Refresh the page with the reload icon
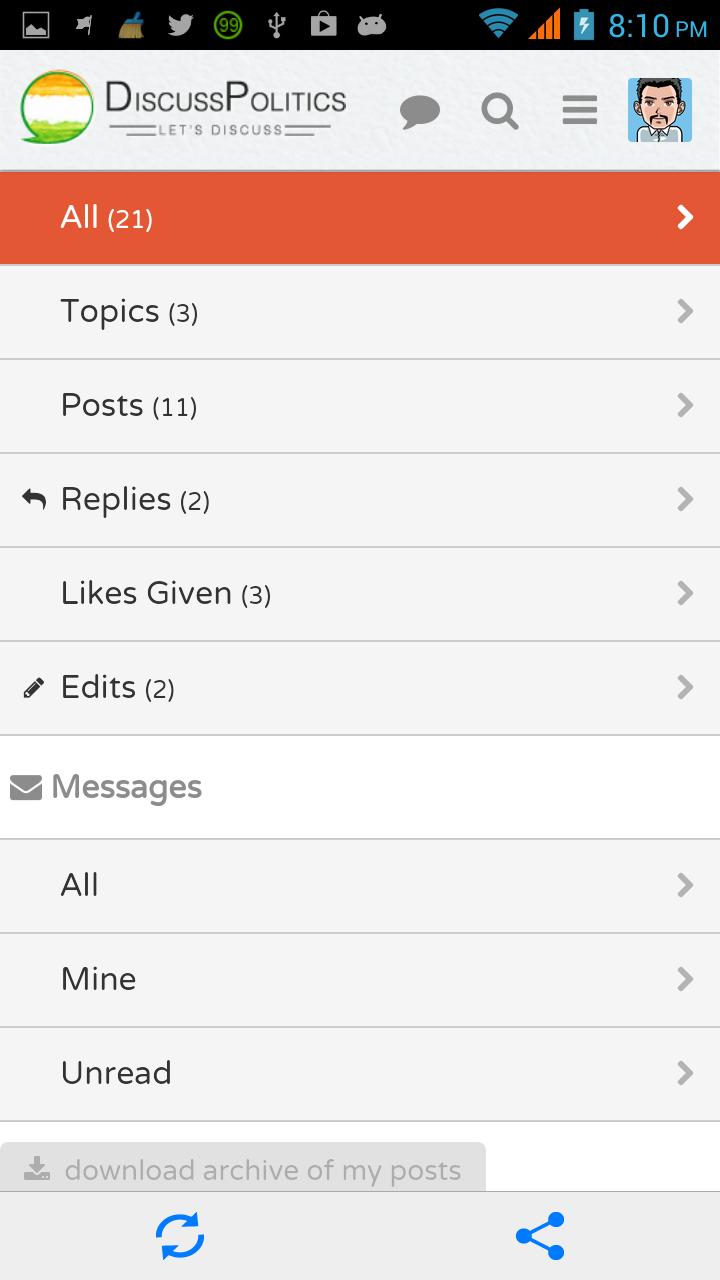Viewport: 720px width, 1280px height. coord(180,1236)
